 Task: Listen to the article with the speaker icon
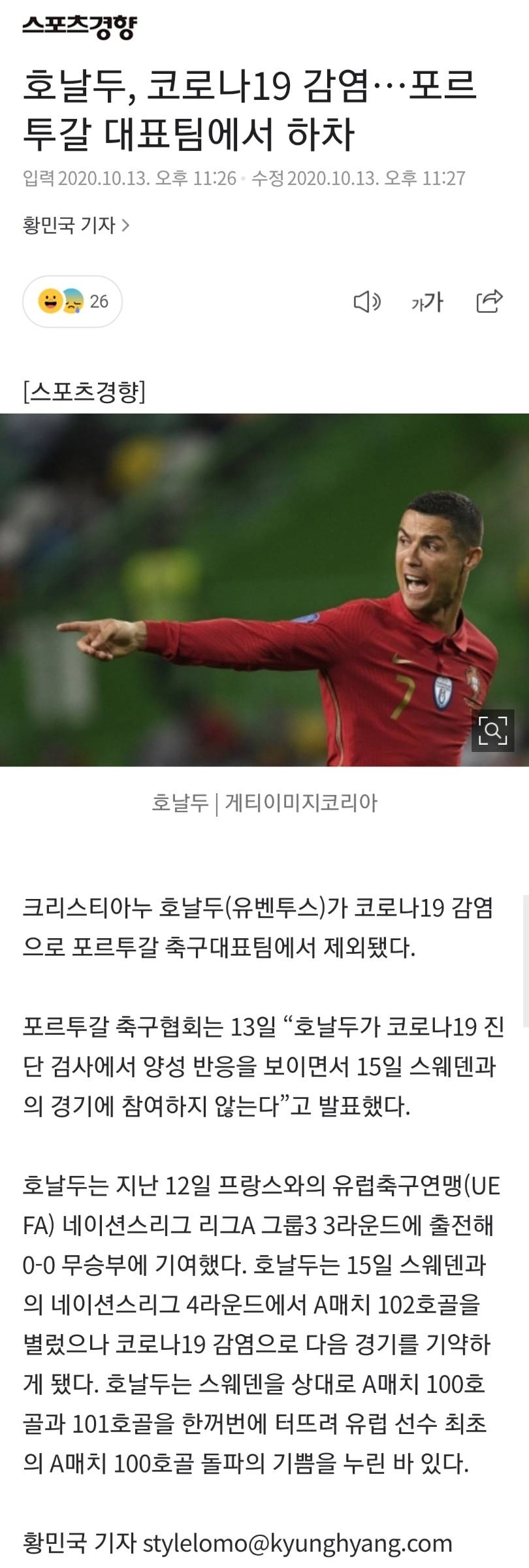[x=366, y=301]
